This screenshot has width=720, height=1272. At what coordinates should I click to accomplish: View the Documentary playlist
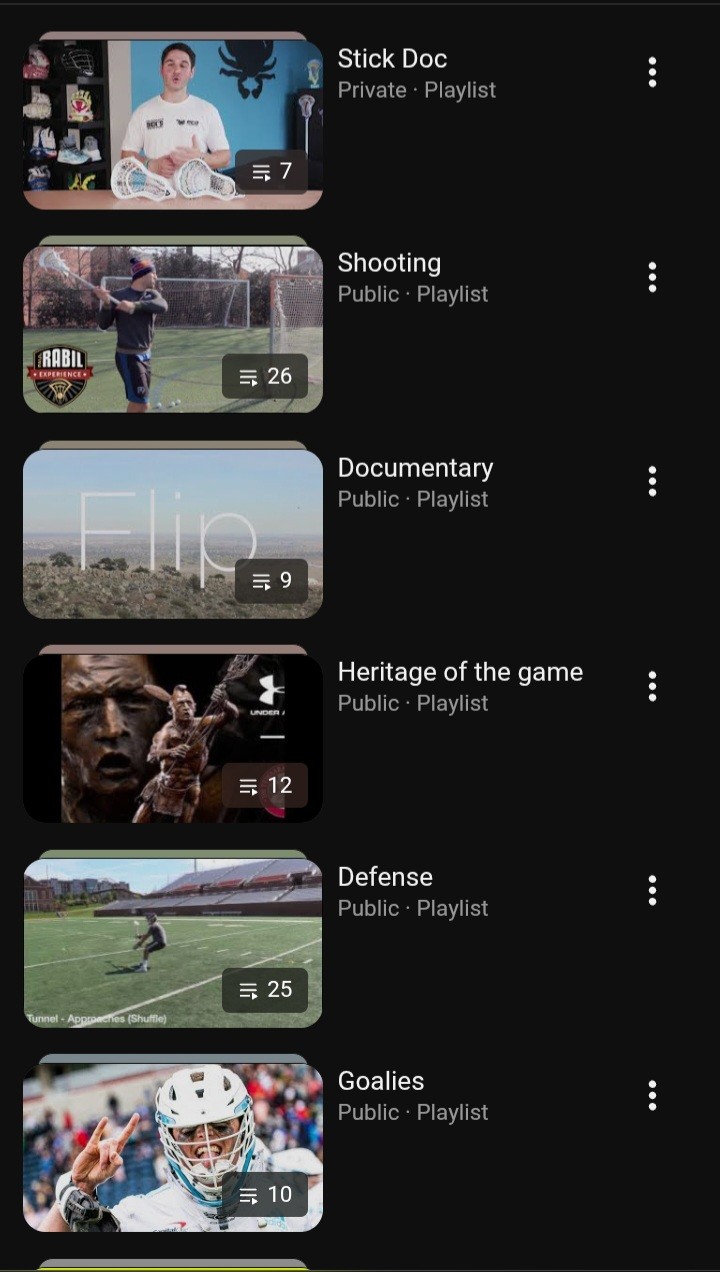point(173,533)
